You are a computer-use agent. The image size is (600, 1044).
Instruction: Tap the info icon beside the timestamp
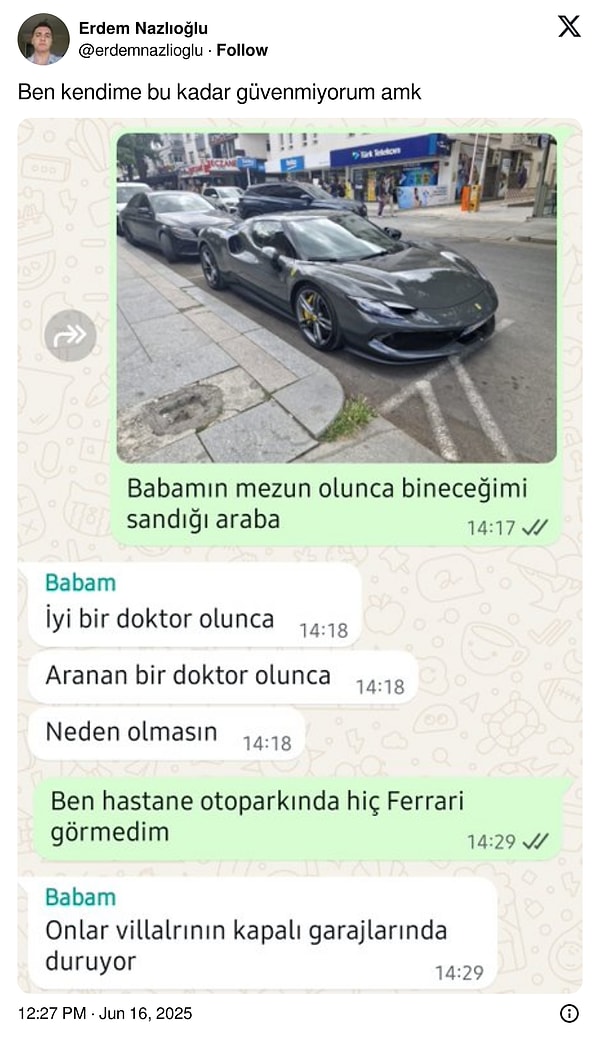[569, 1013]
